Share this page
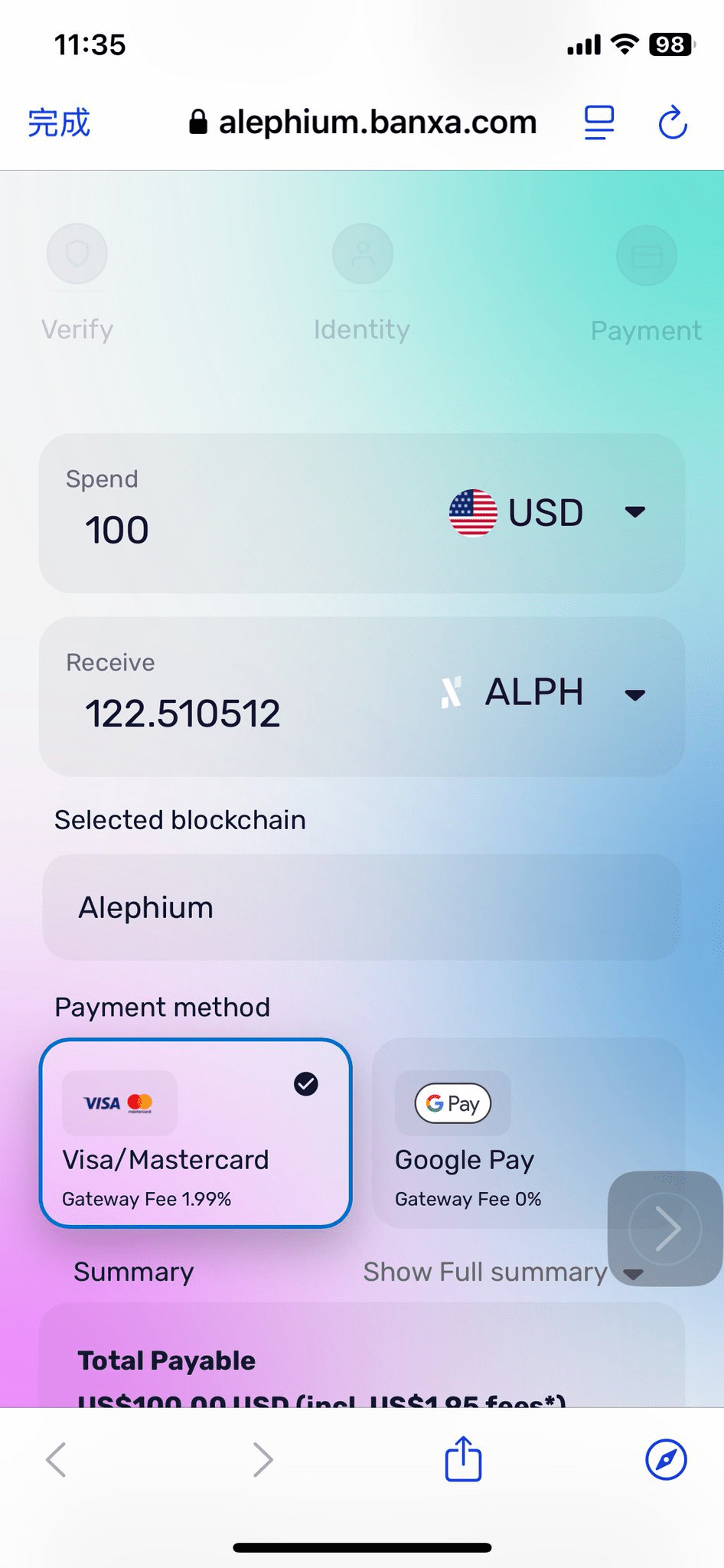Screen dimensions: 724x1568 click(463, 1459)
